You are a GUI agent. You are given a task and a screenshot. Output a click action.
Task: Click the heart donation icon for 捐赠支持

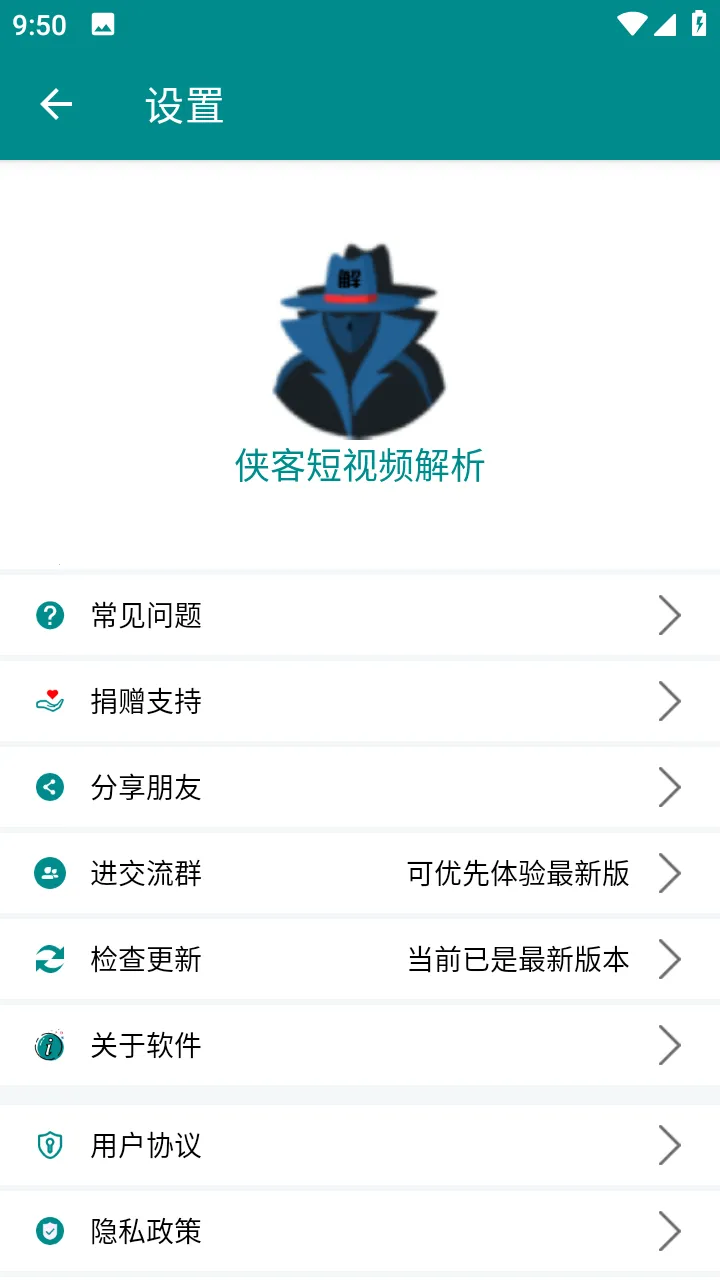pyautogui.click(x=49, y=701)
